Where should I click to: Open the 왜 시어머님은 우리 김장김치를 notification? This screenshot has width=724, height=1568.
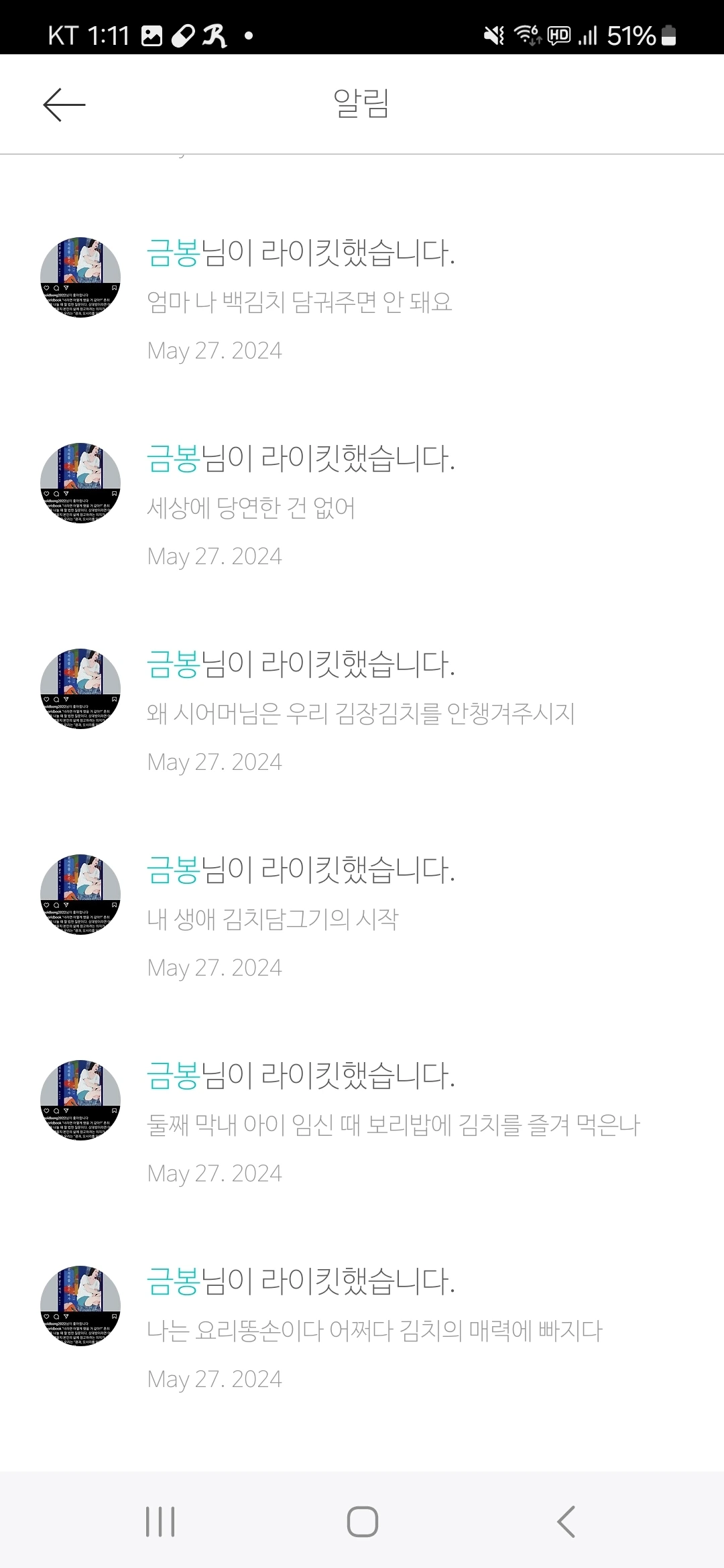coord(362,710)
